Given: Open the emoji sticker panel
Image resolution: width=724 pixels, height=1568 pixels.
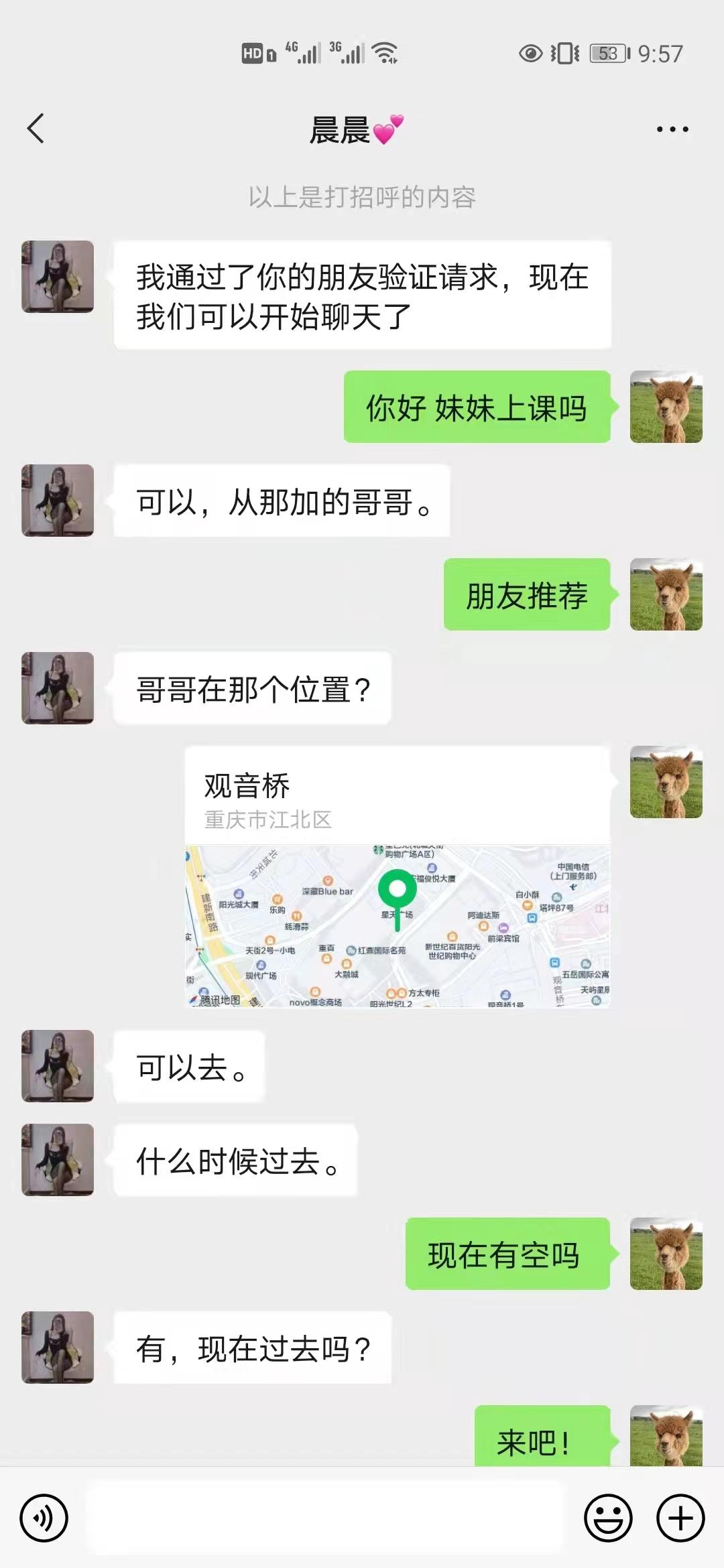Looking at the screenshot, I should pos(608,1518).
